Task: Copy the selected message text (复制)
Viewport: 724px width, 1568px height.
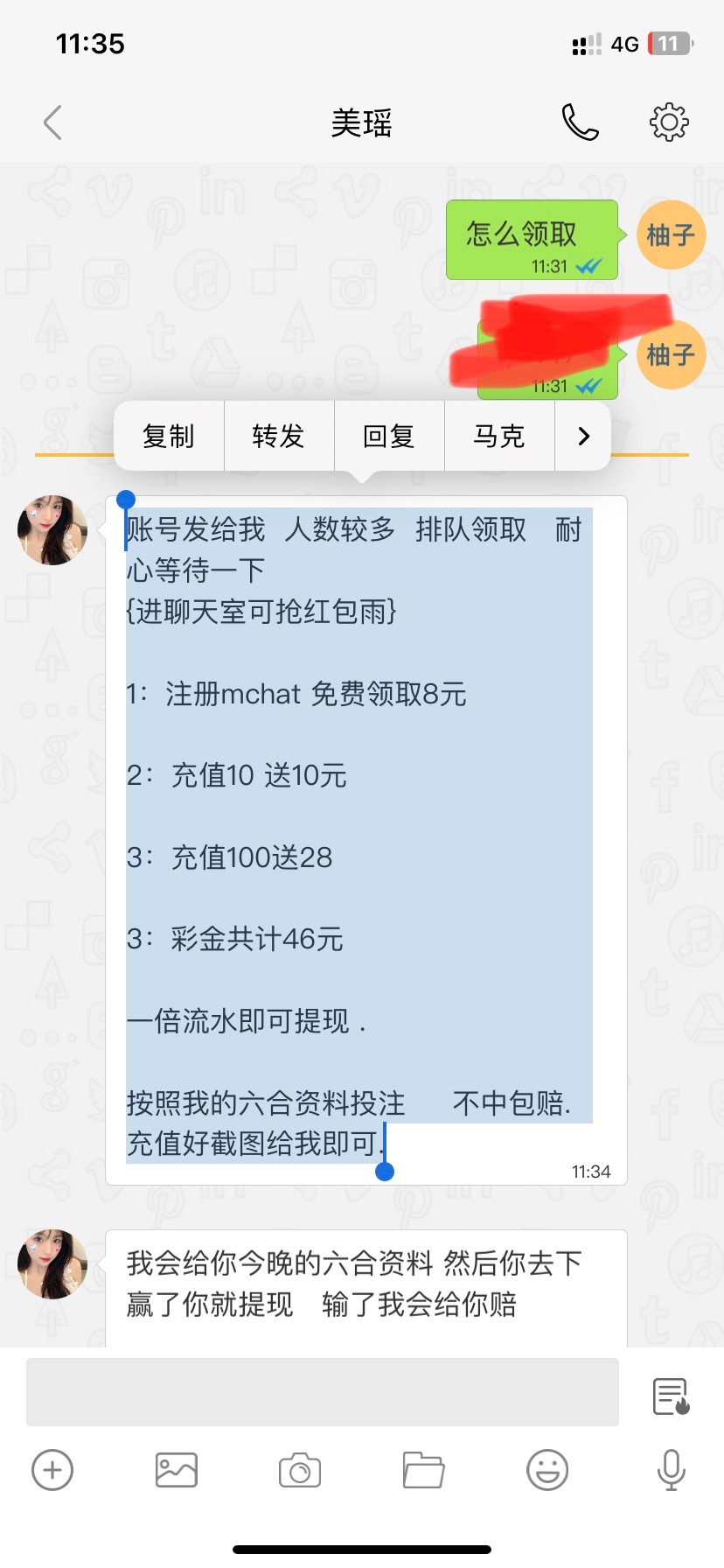Action: pyautogui.click(x=169, y=436)
